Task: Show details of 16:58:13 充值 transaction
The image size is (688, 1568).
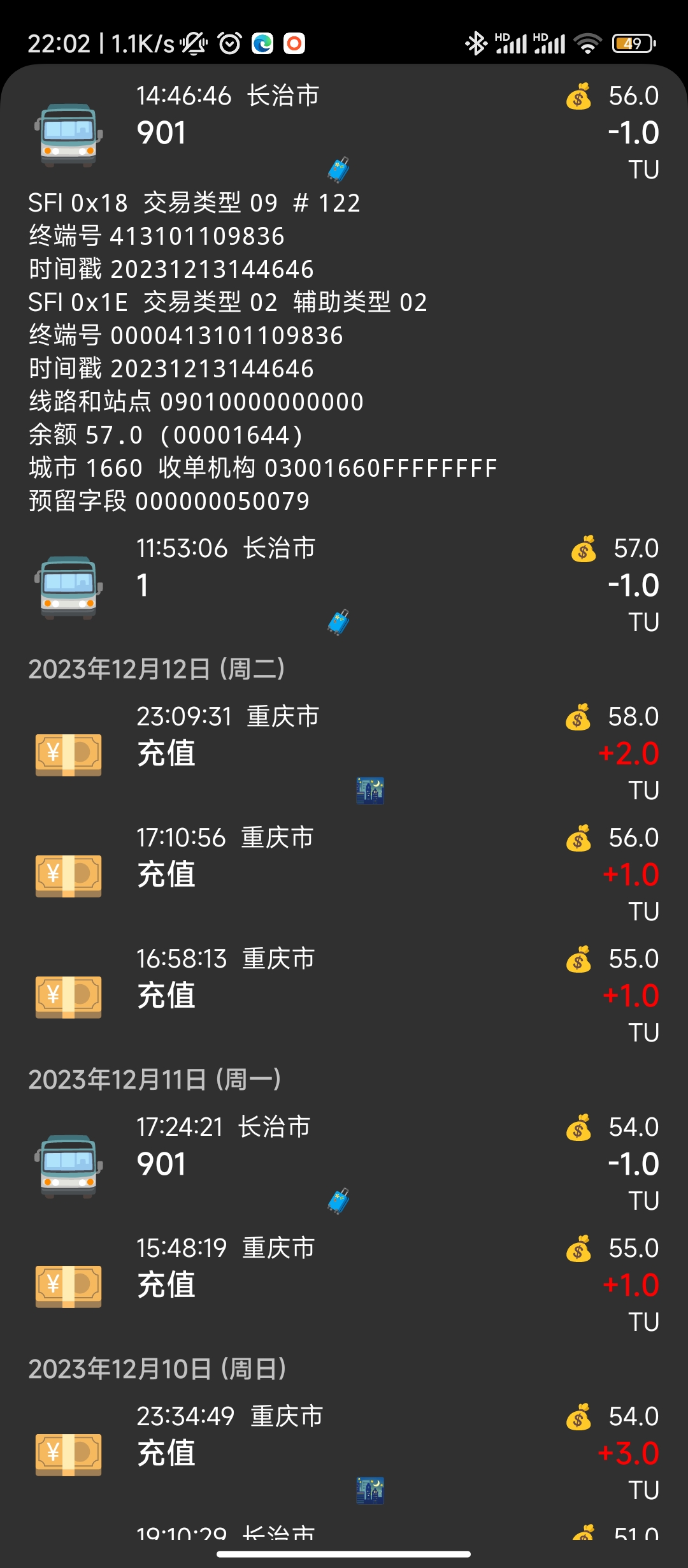Action: [x=344, y=996]
